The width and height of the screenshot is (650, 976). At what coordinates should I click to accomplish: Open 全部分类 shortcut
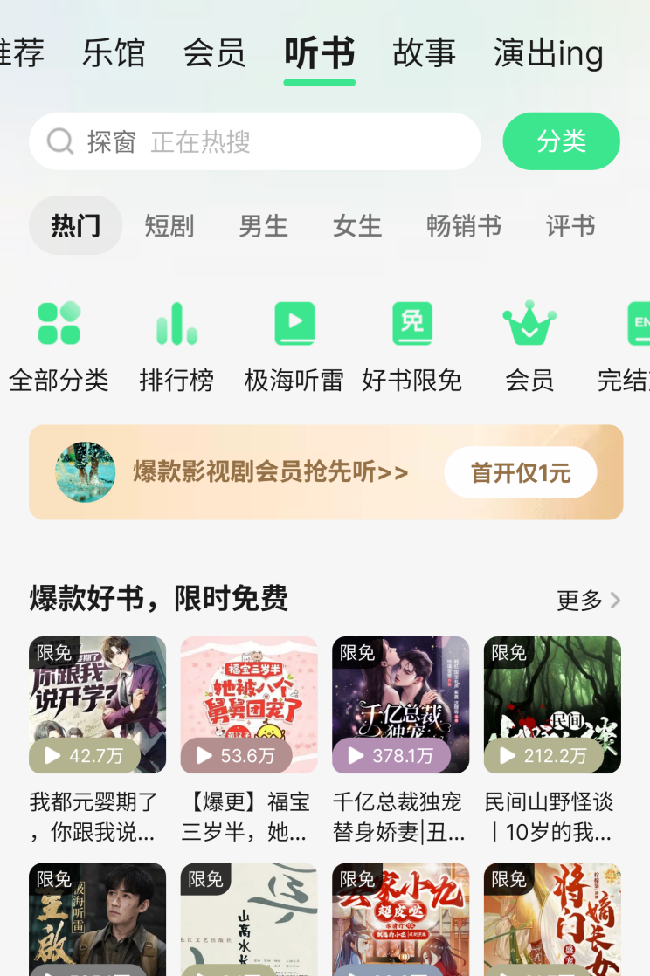59,346
